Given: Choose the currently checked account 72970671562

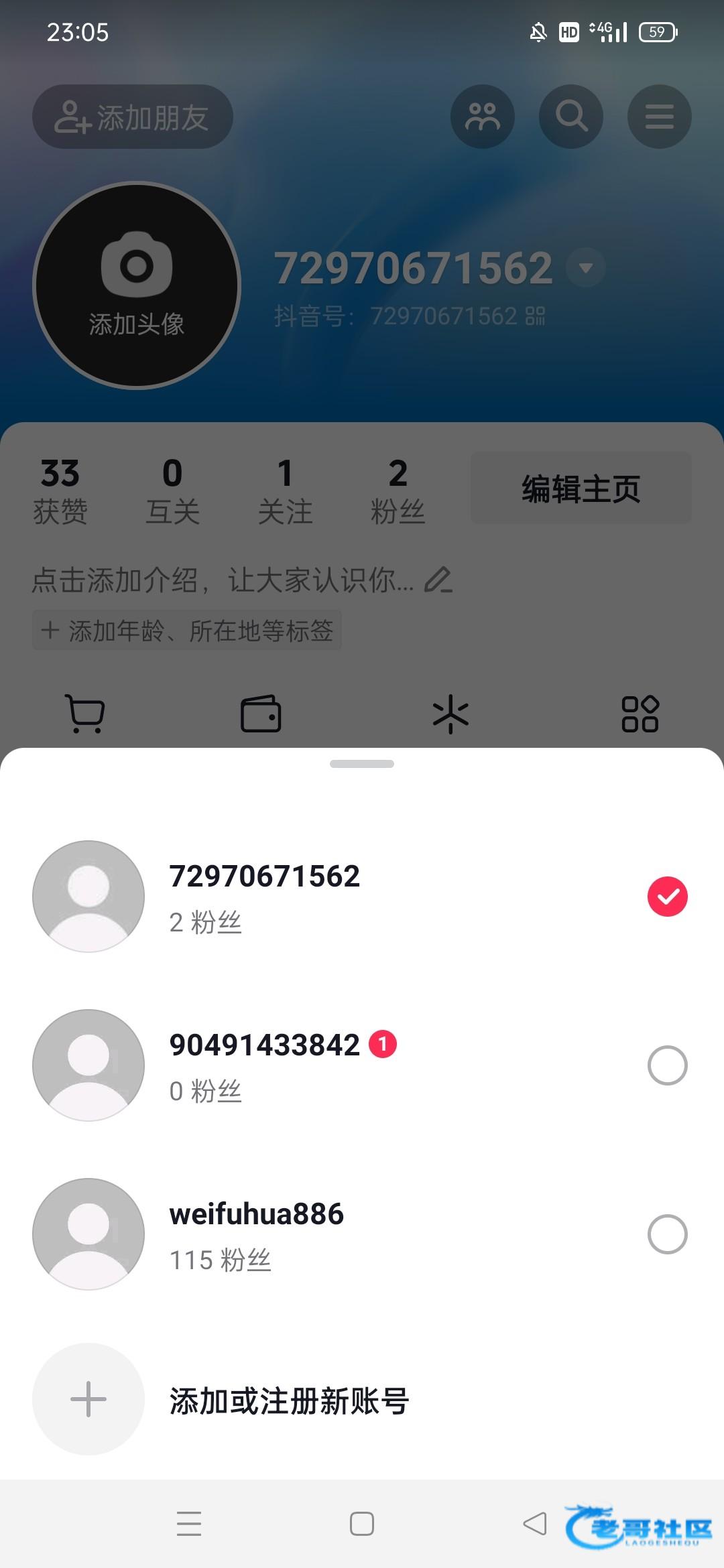Looking at the screenshot, I should point(362,897).
